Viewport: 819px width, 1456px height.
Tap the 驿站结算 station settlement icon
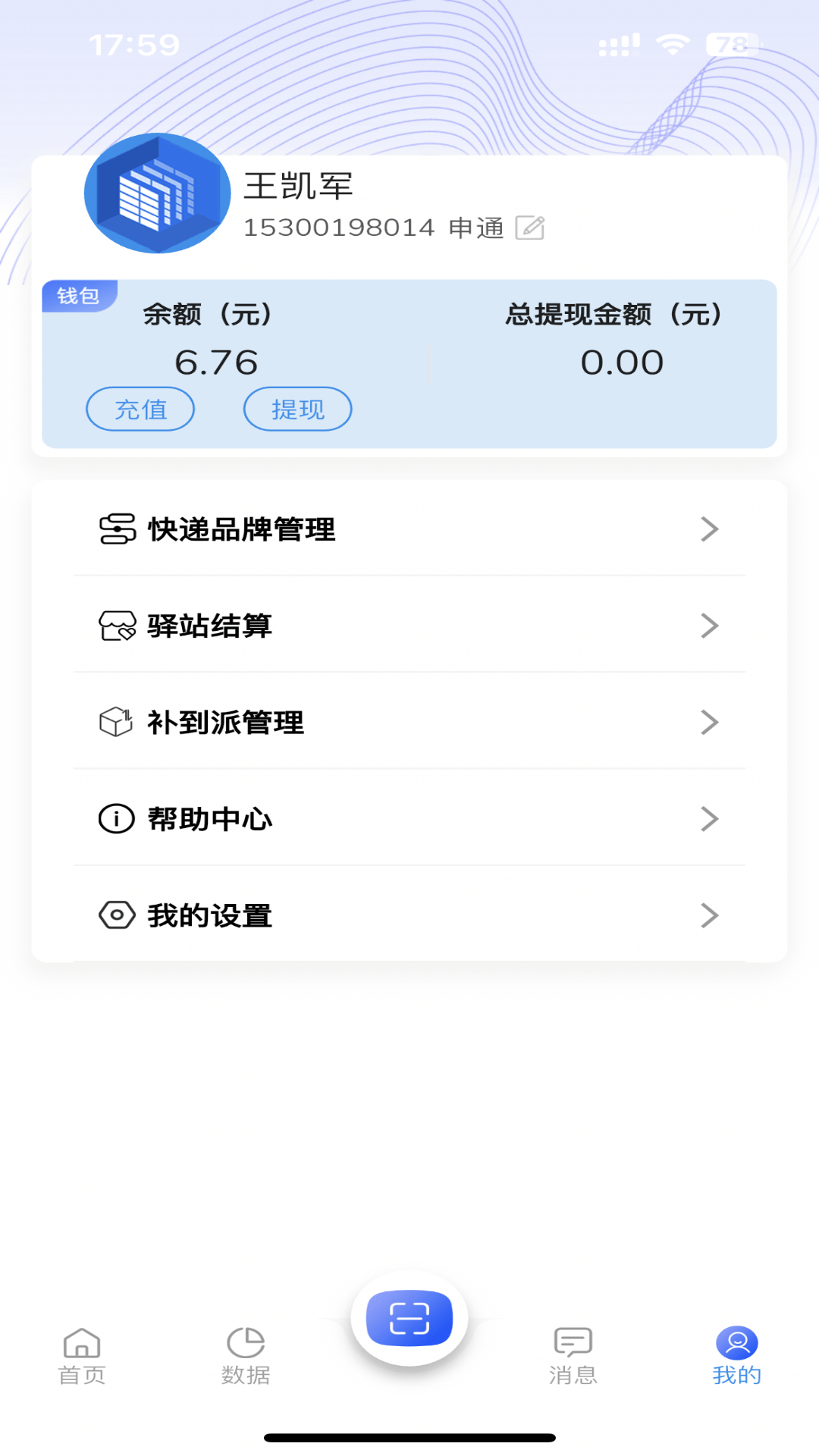click(115, 626)
